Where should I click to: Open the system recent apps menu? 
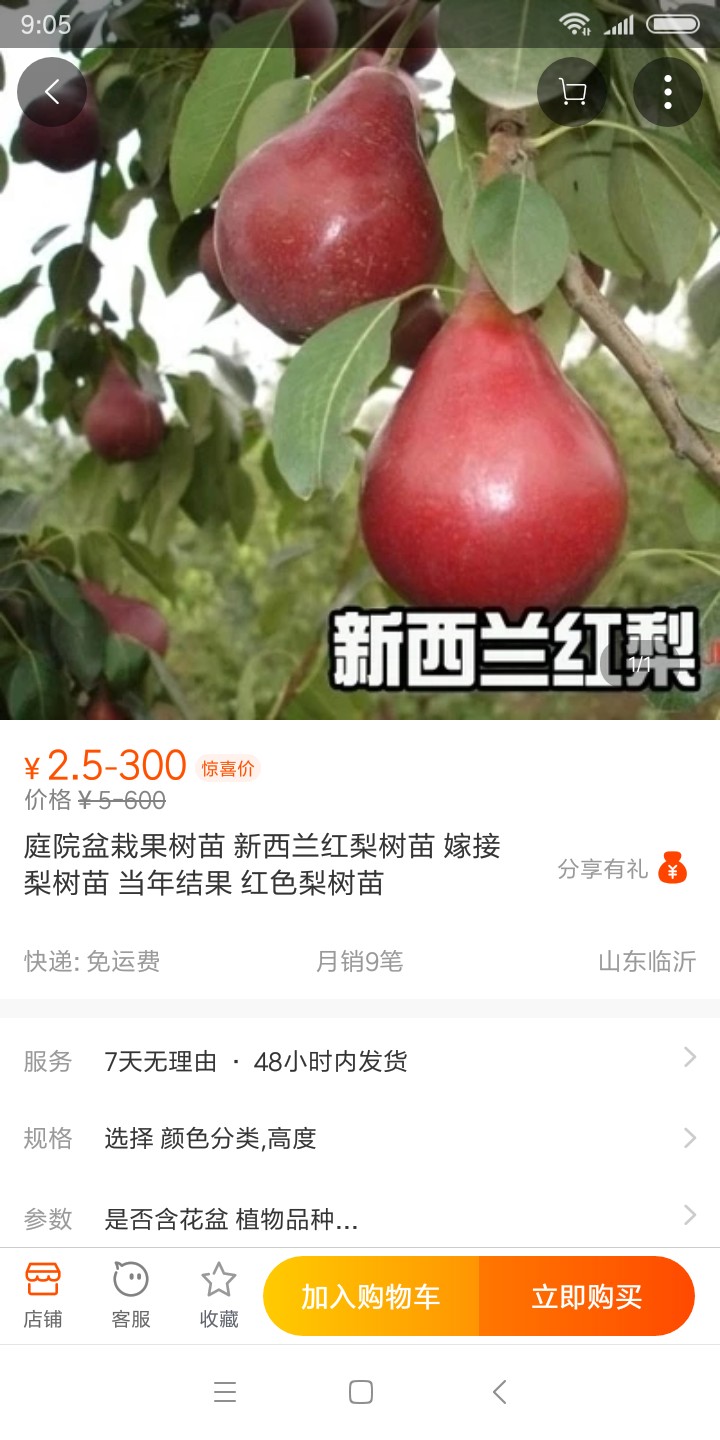pos(225,1392)
